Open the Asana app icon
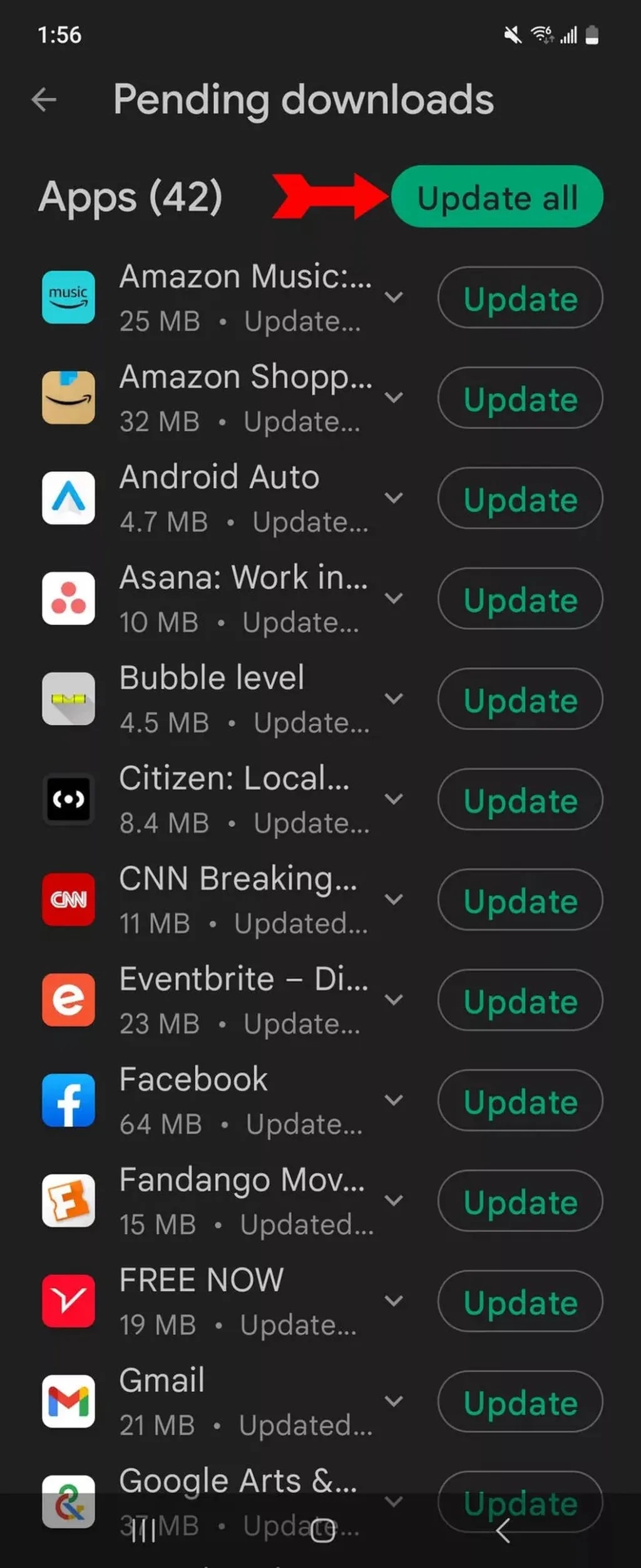Image resolution: width=641 pixels, height=1568 pixels. pyautogui.click(x=69, y=599)
